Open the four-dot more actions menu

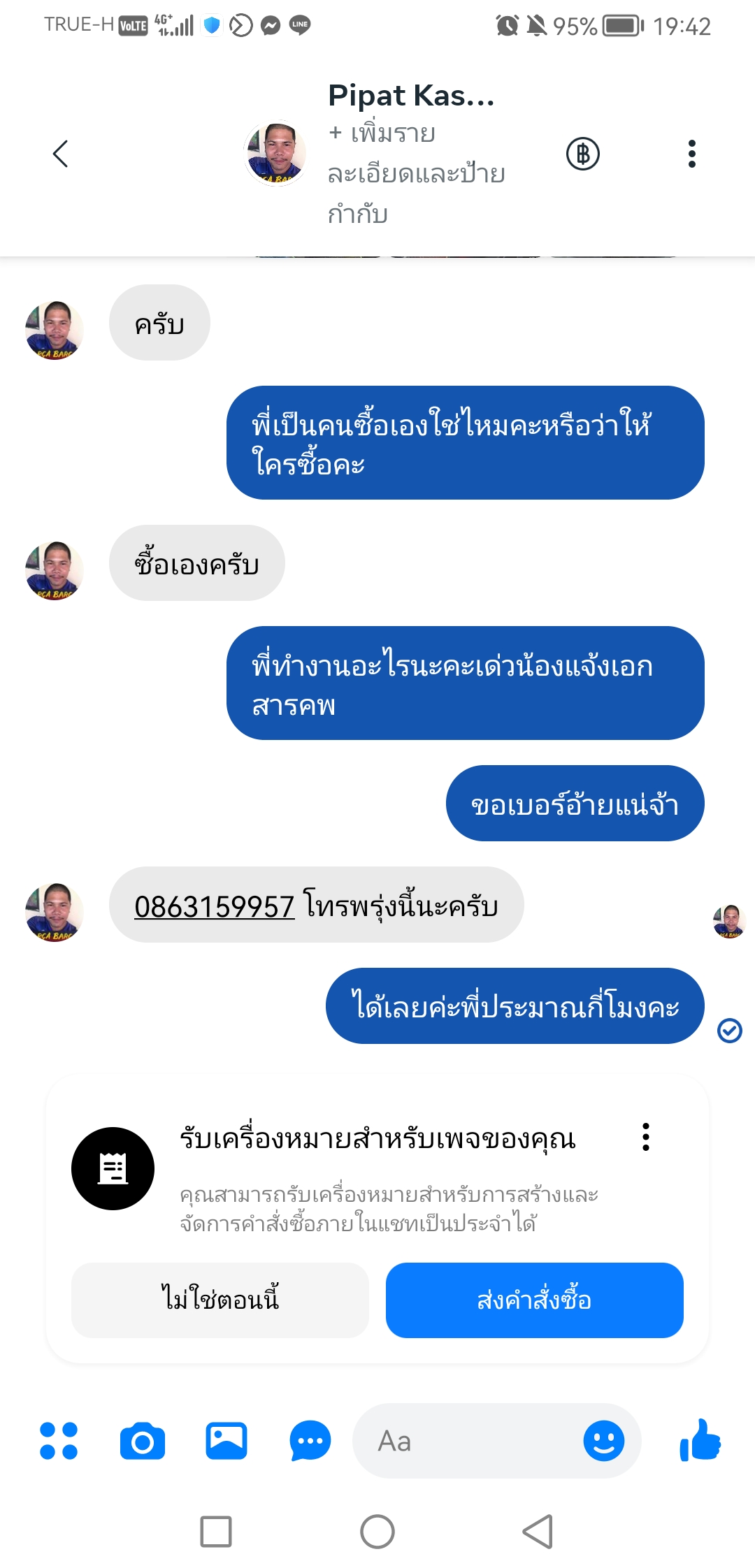(x=59, y=1441)
